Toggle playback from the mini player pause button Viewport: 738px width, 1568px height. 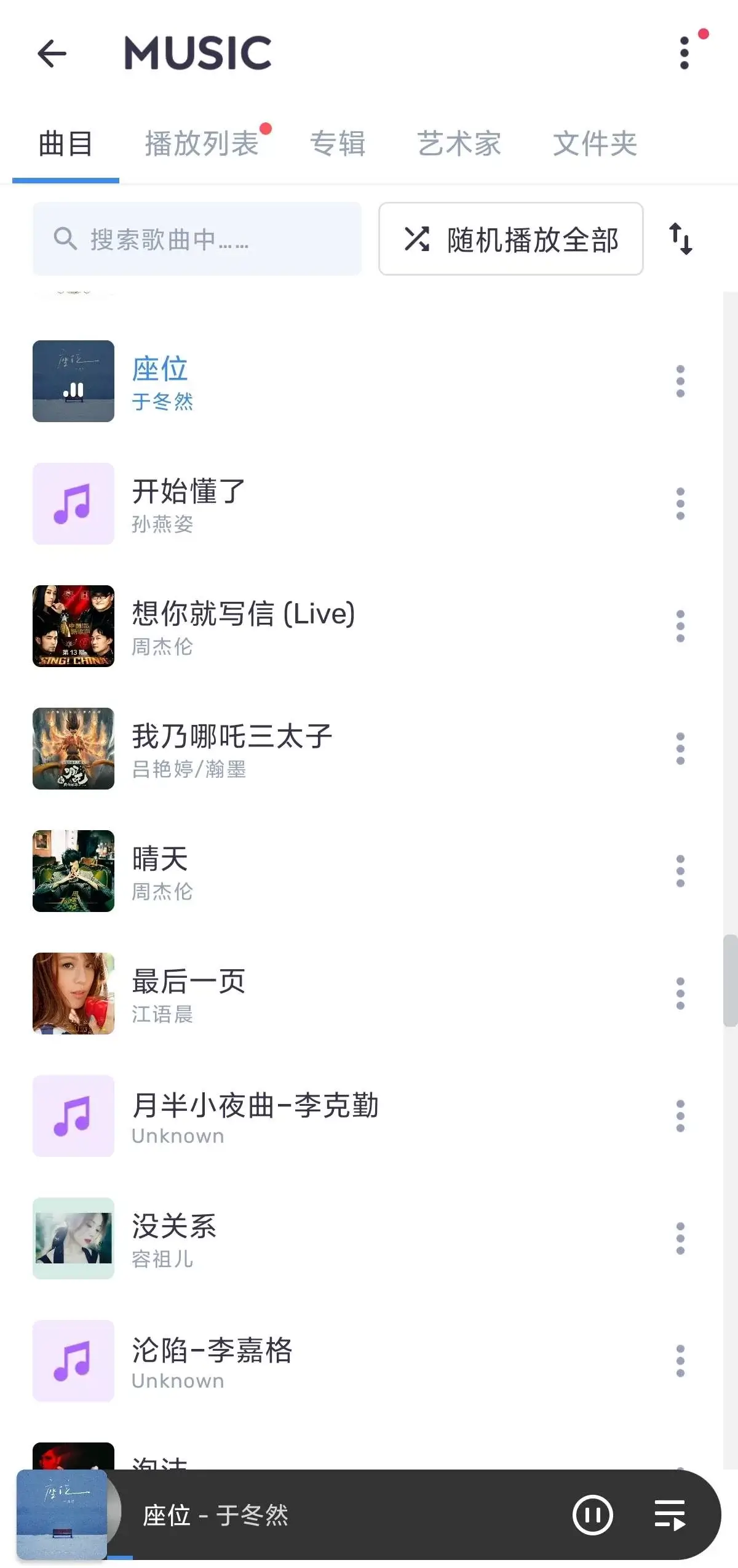click(x=593, y=1516)
